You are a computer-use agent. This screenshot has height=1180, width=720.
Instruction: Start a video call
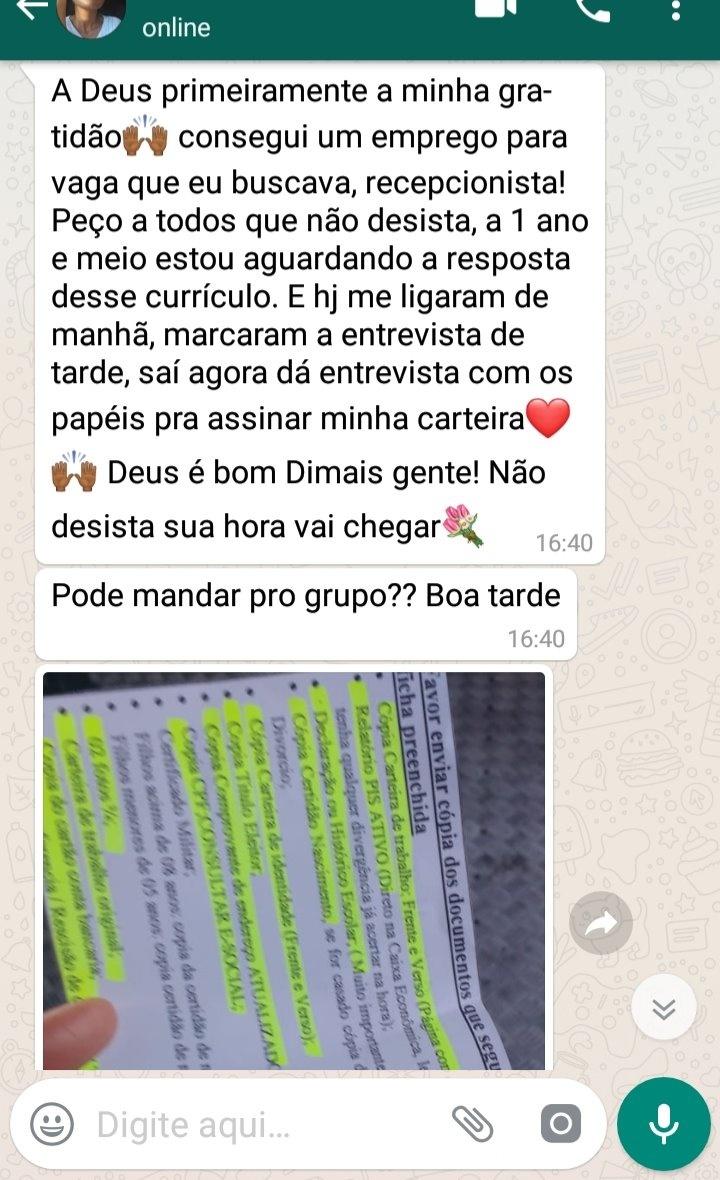pos(494,9)
